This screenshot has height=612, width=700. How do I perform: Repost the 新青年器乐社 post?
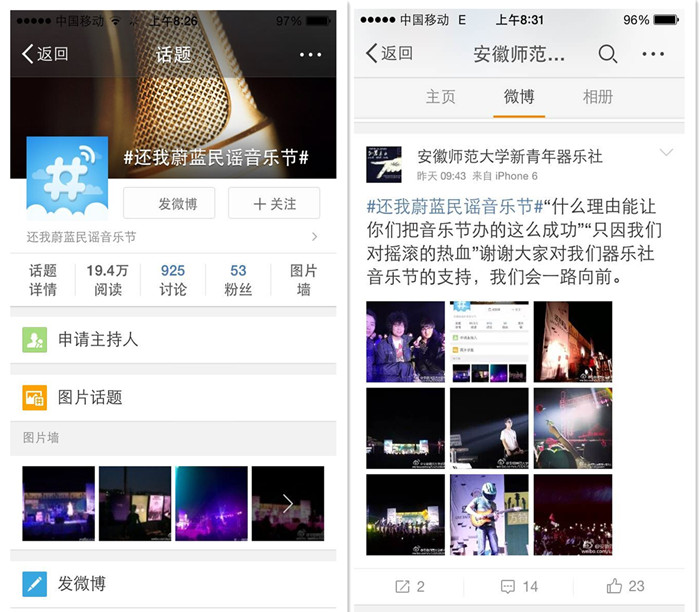click(x=409, y=586)
